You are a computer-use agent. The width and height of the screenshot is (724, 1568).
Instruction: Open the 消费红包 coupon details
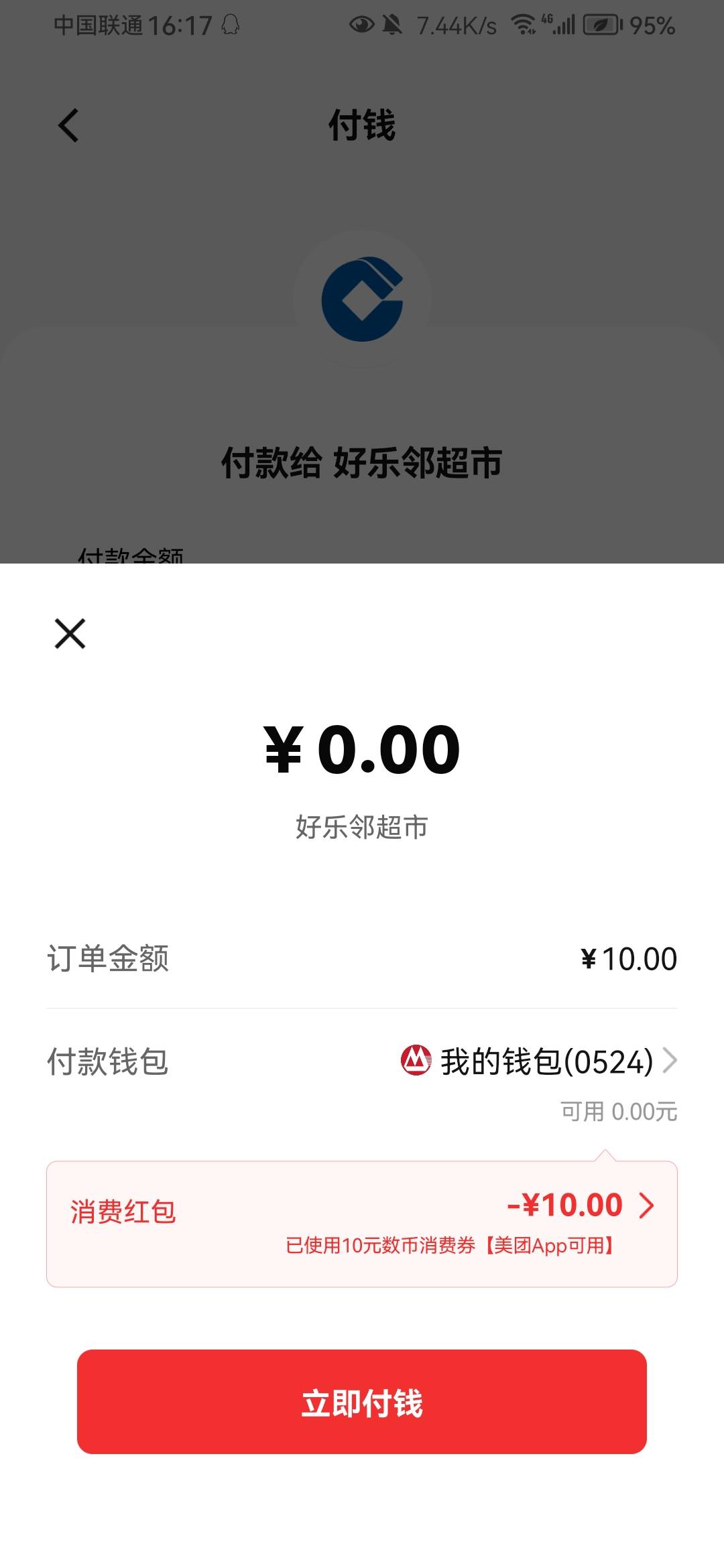(362, 1224)
